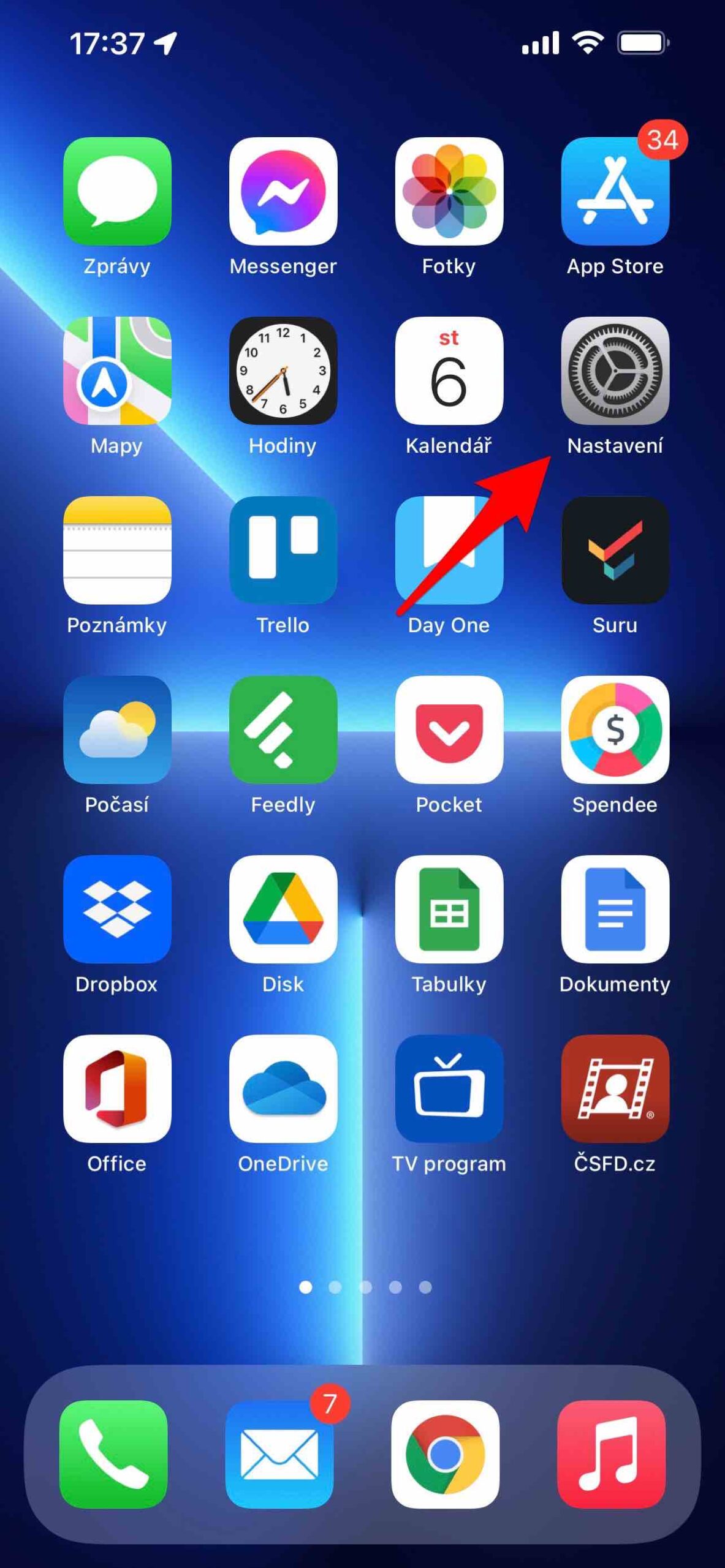Open Feedly
Viewport: 725px width, 1568px height.
click(283, 729)
